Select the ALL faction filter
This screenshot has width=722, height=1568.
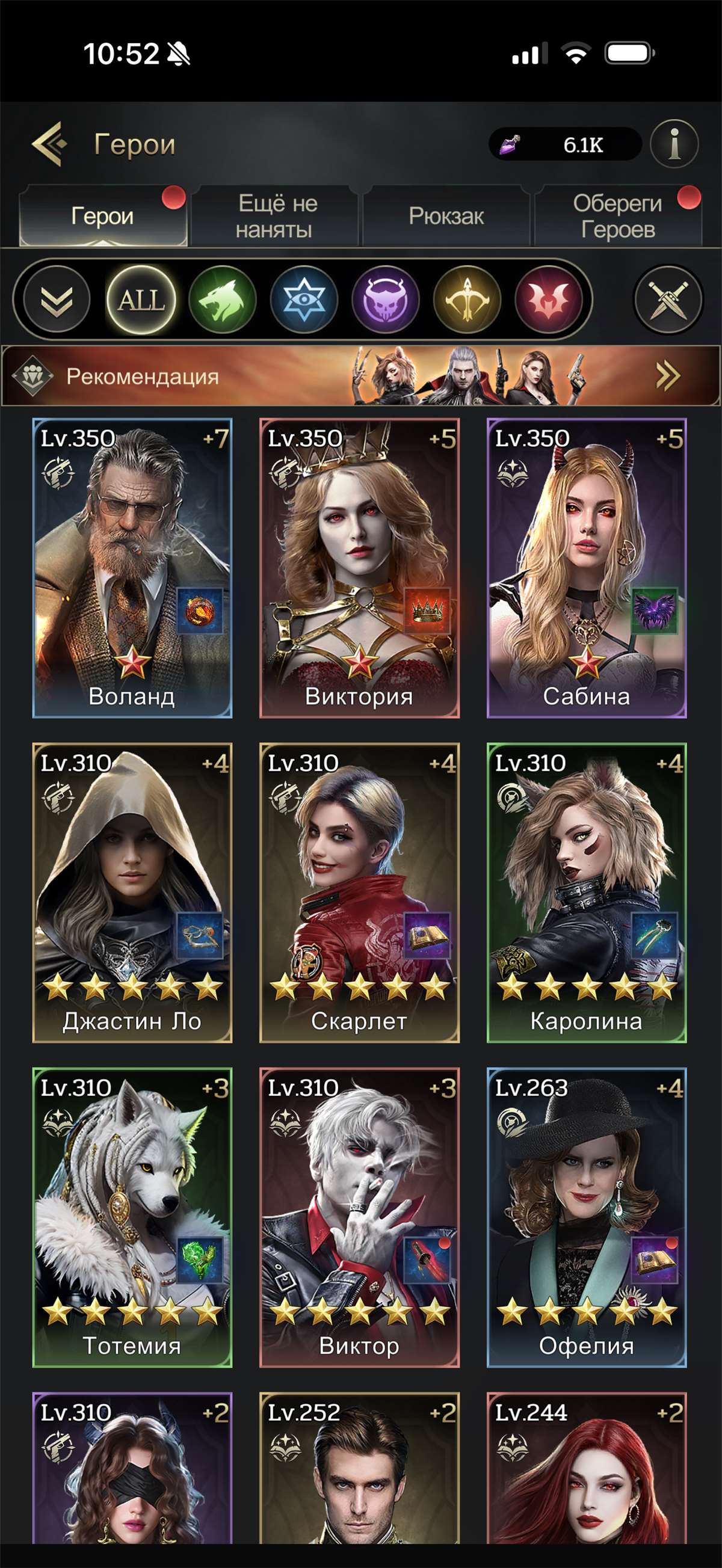[x=141, y=300]
